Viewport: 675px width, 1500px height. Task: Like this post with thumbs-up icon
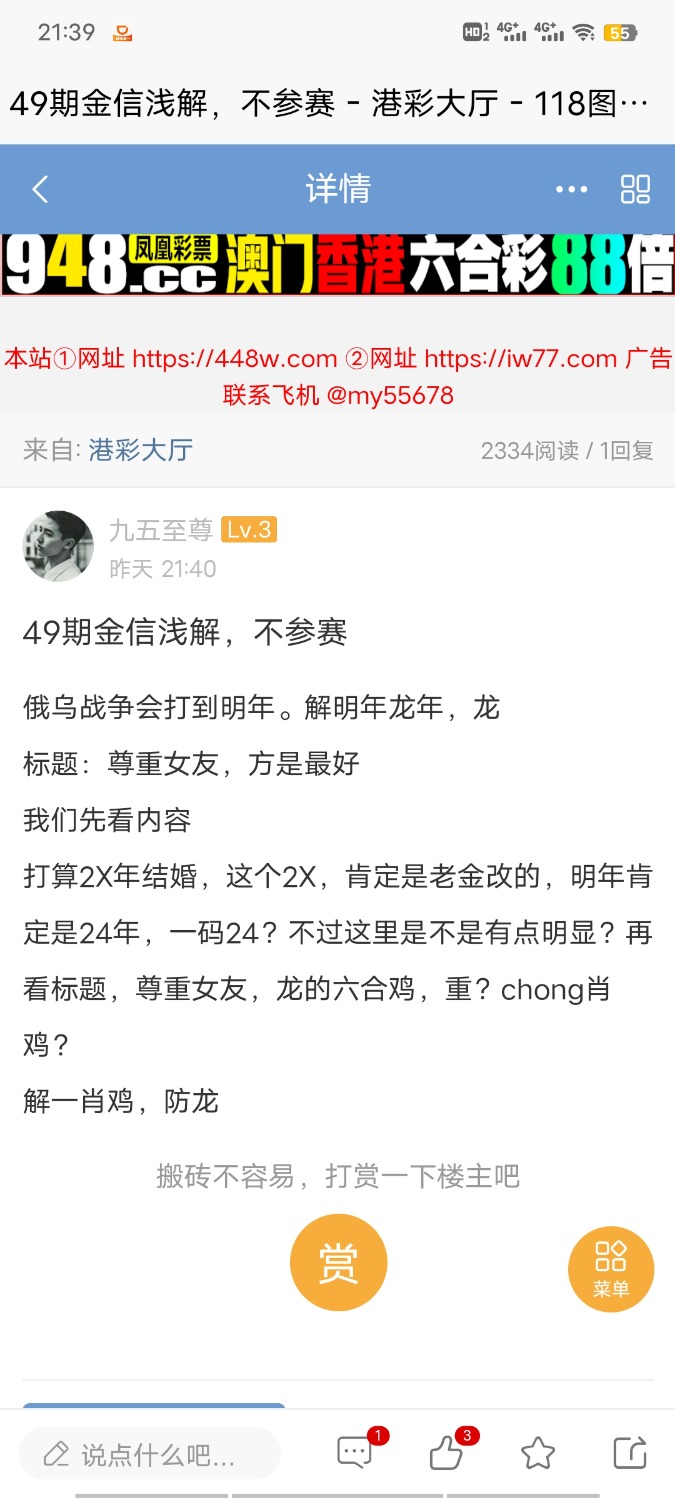[x=446, y=1453]
